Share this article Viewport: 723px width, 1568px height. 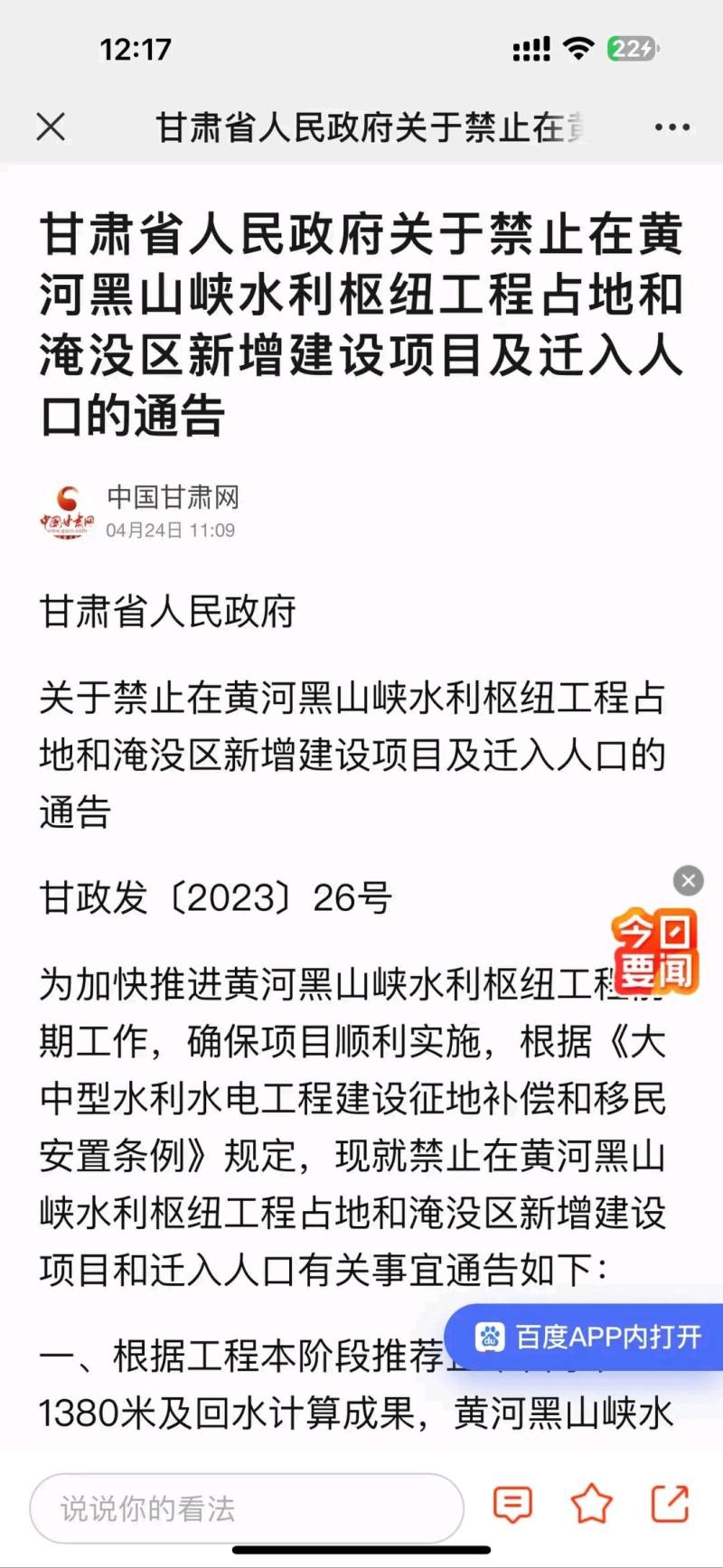coord(670,1505)
